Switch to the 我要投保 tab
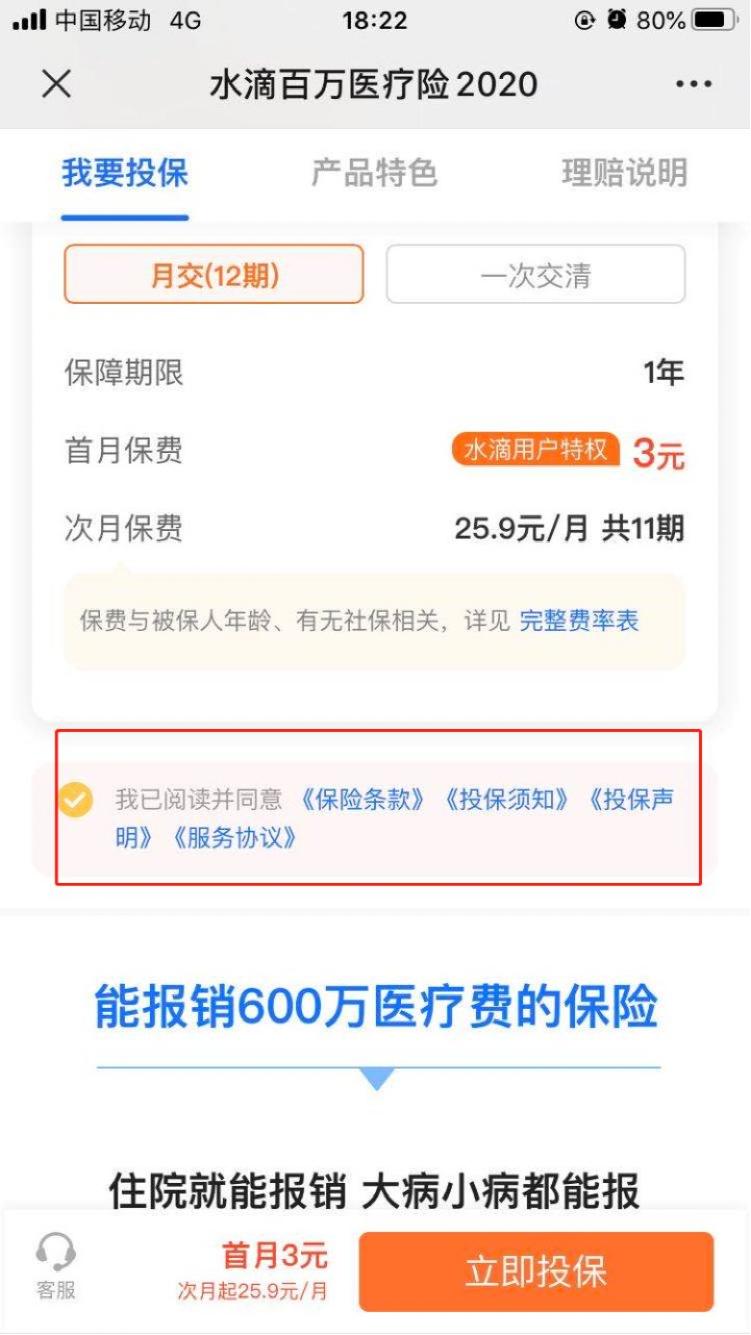This screenshot has width=751, height=1335. [125, 173]
